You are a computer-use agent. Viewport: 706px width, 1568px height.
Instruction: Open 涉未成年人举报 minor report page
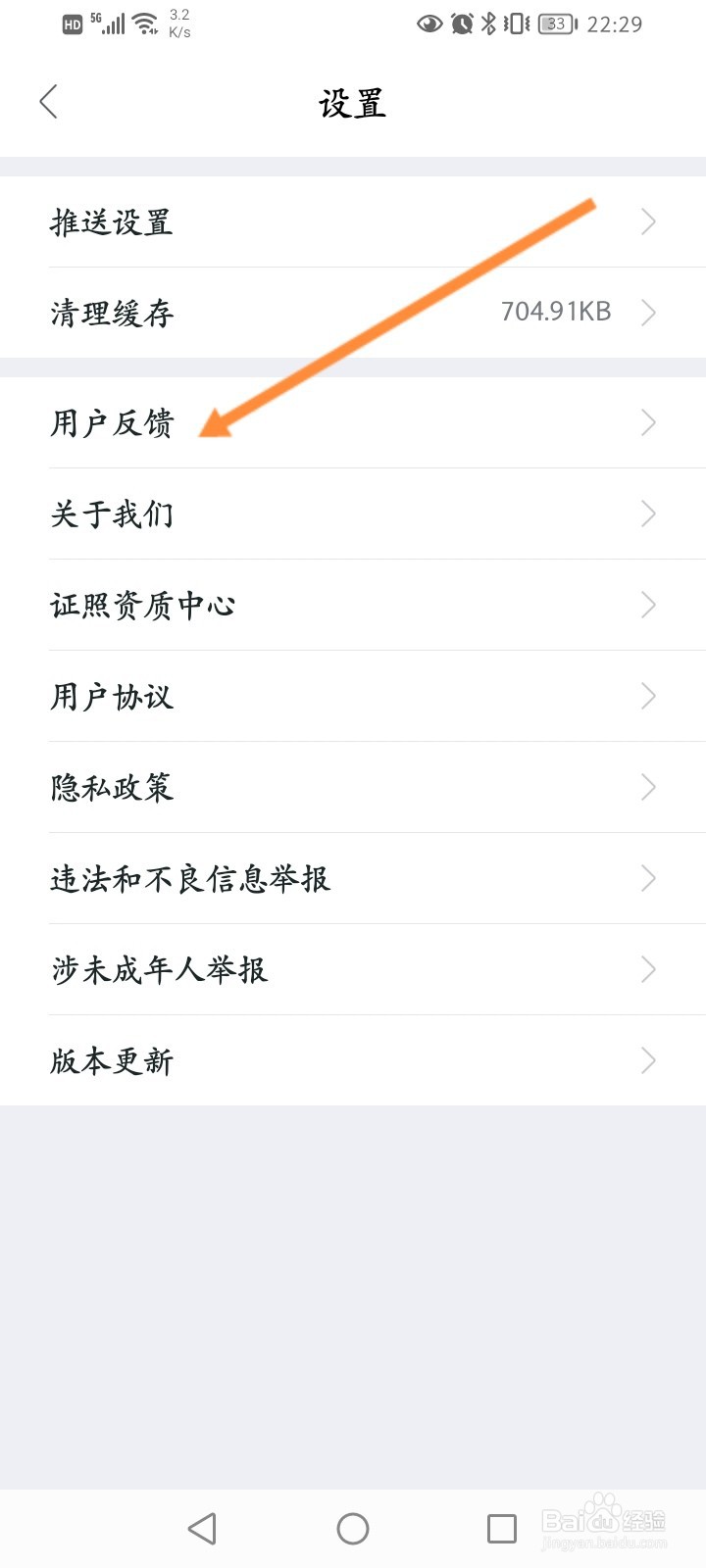(160, 969)
